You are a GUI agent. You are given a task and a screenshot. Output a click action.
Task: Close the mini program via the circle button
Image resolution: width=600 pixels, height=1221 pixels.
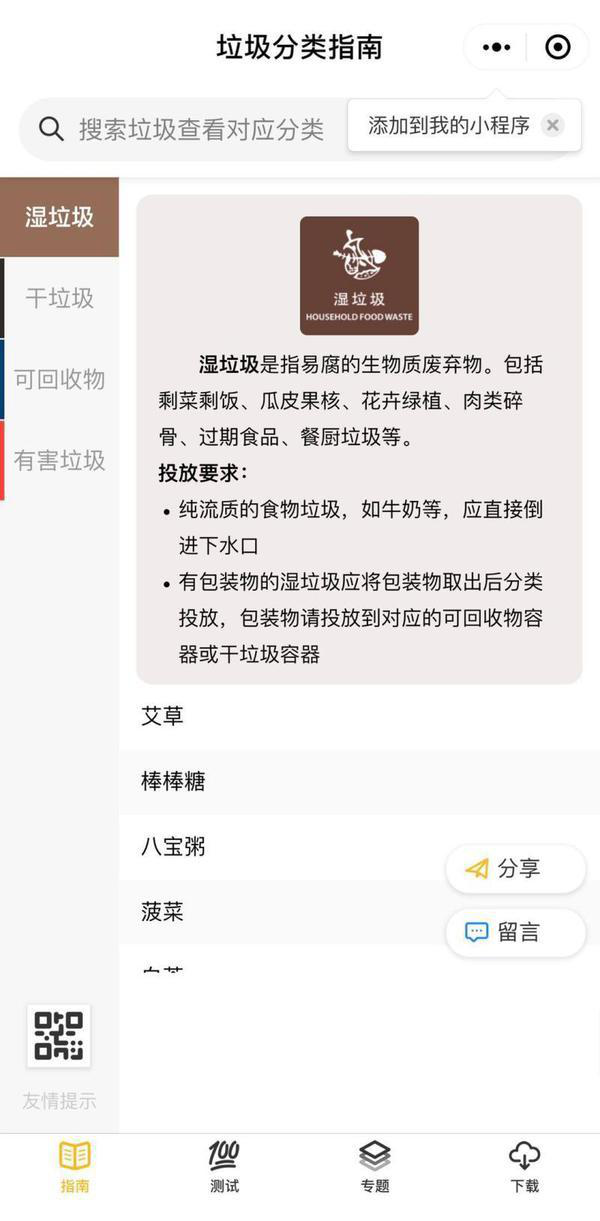pyautogui.click(x=558, y=47)
